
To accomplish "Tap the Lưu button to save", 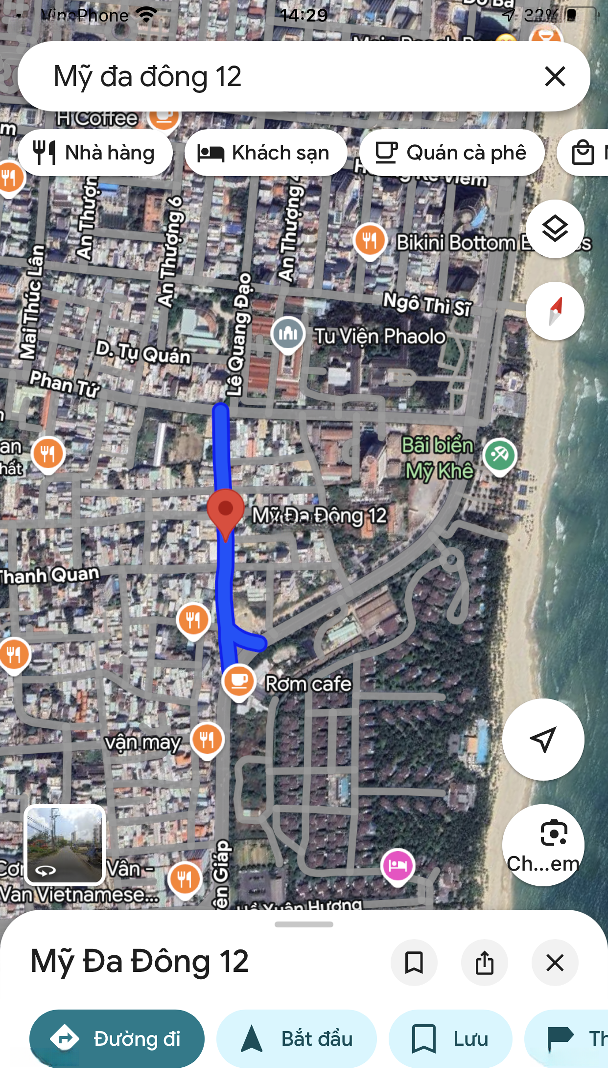I will (450, 1039).
